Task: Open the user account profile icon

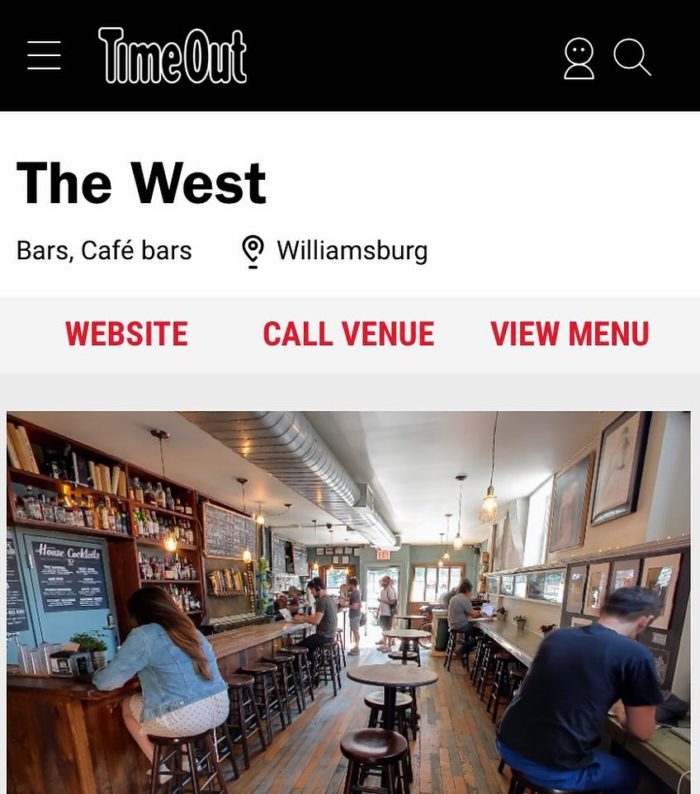Action: 579,58
